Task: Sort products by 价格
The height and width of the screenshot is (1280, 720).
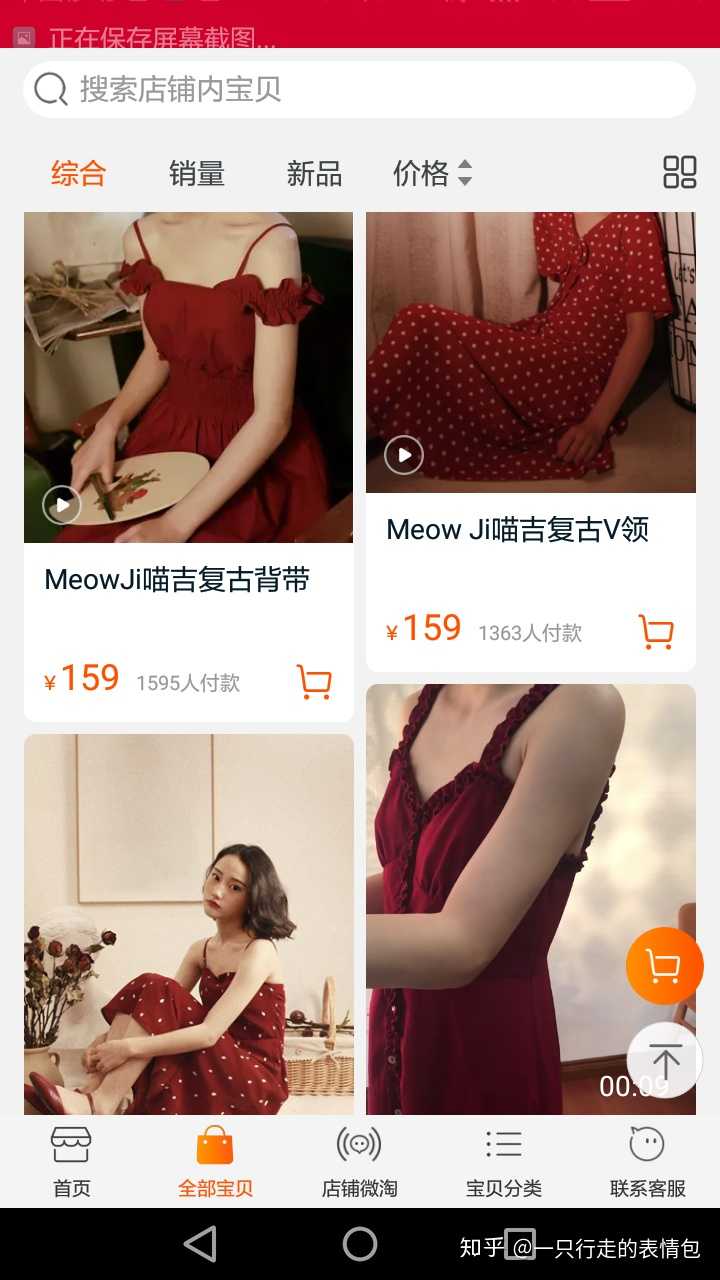Action: 432,174
